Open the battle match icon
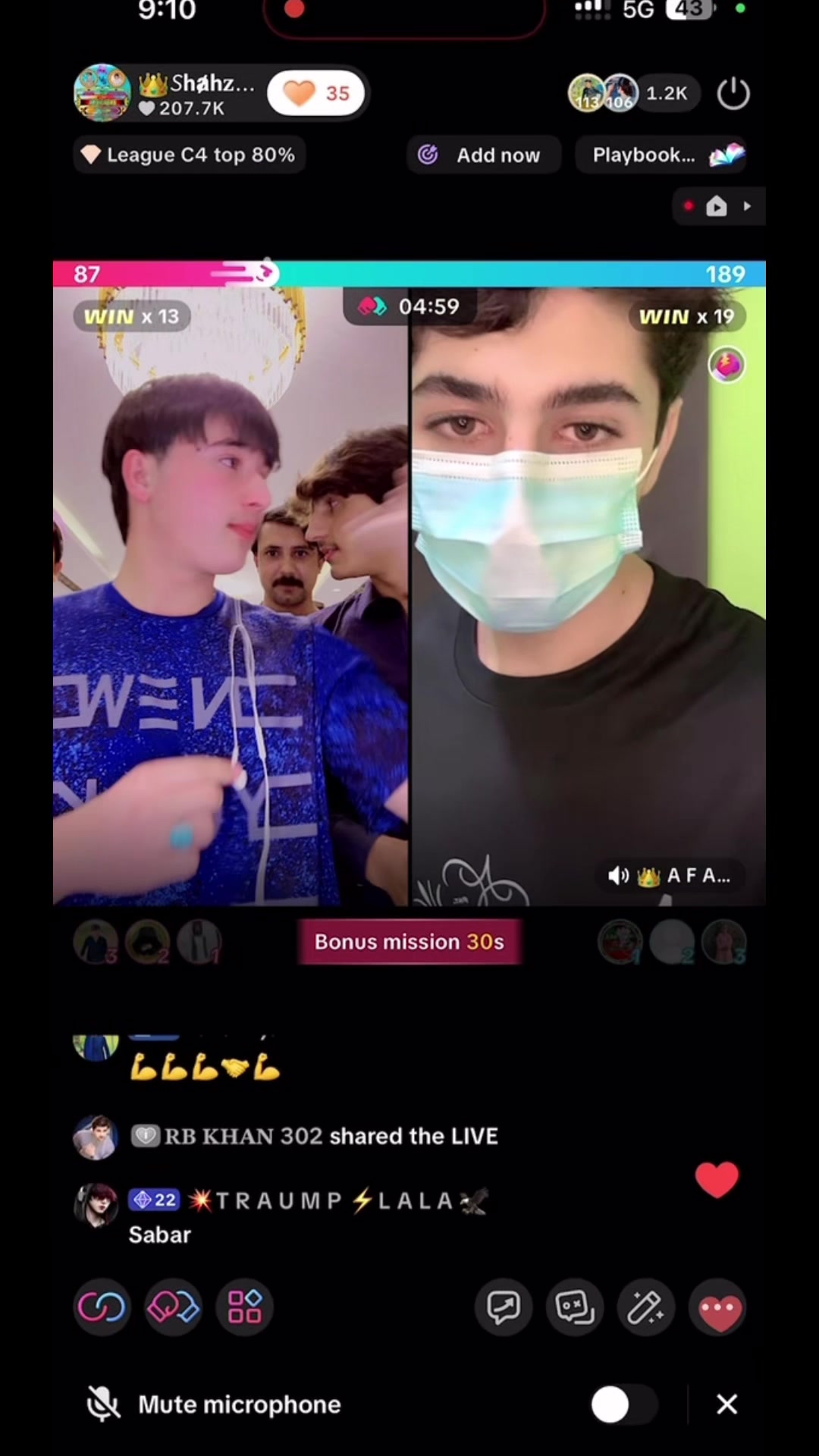This screenshot has height=1456, width=819. (173, 1307)
